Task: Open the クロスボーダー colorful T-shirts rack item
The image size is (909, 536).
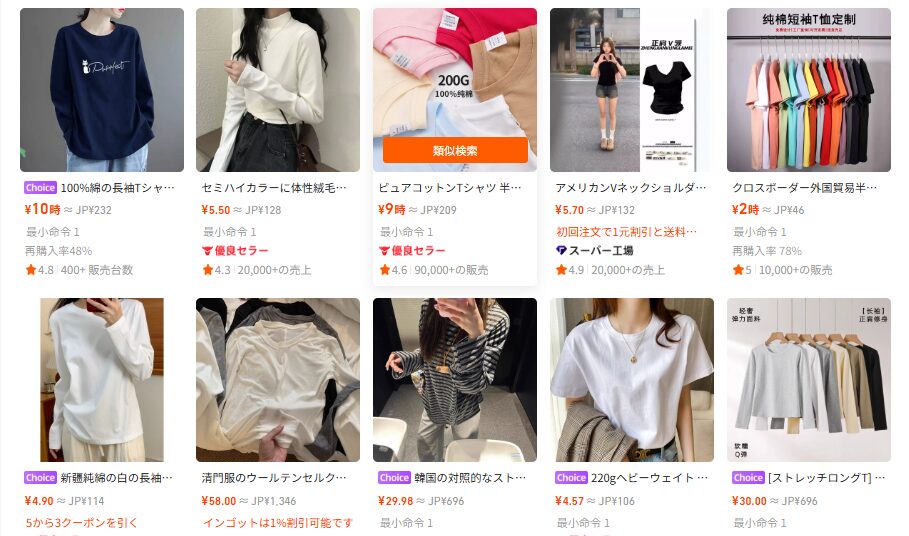Action: point(808,90)
